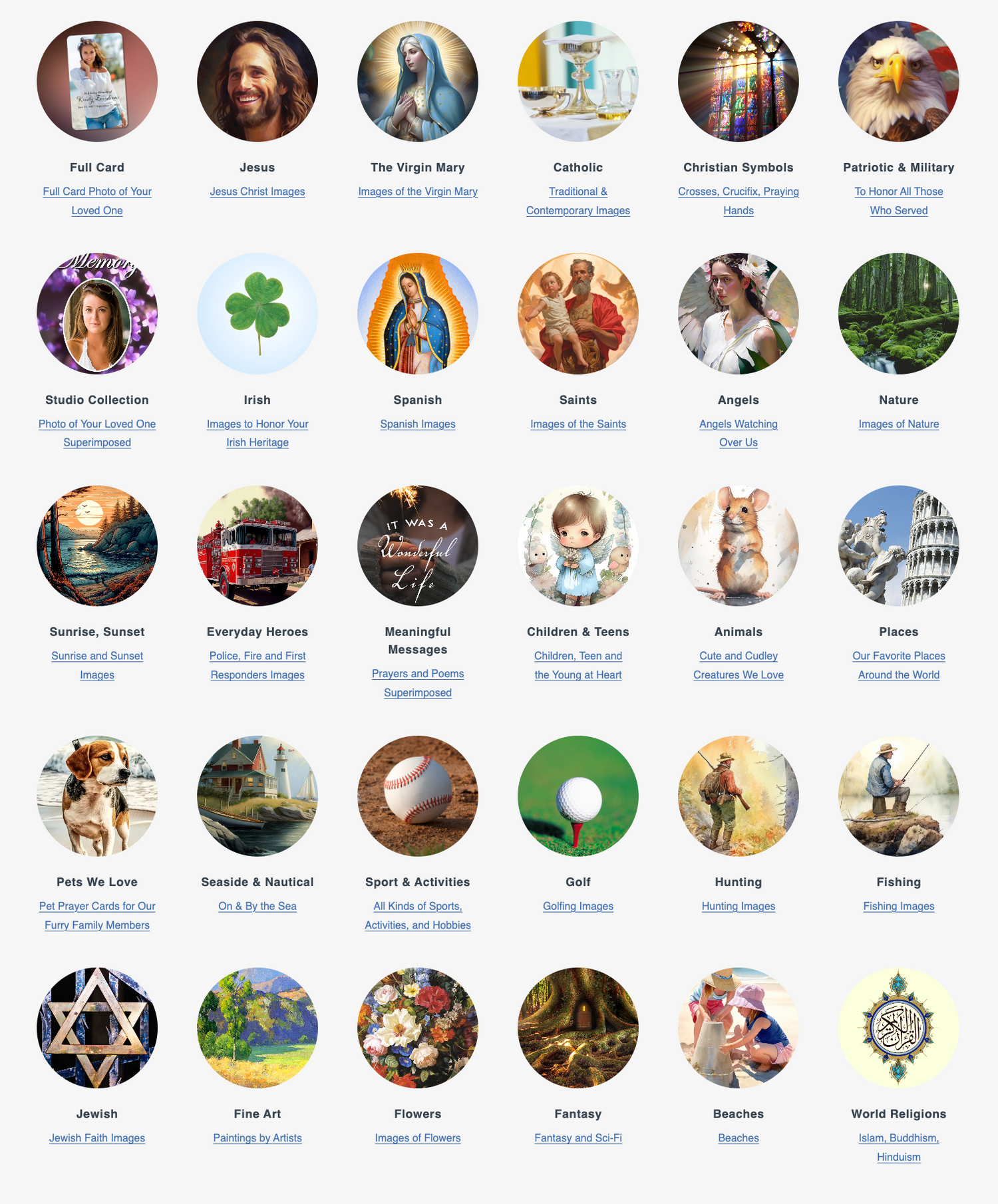998x1204 pixels.
Task: Open Islam, Buddhism, Hinduism link
Action: 899,1138
